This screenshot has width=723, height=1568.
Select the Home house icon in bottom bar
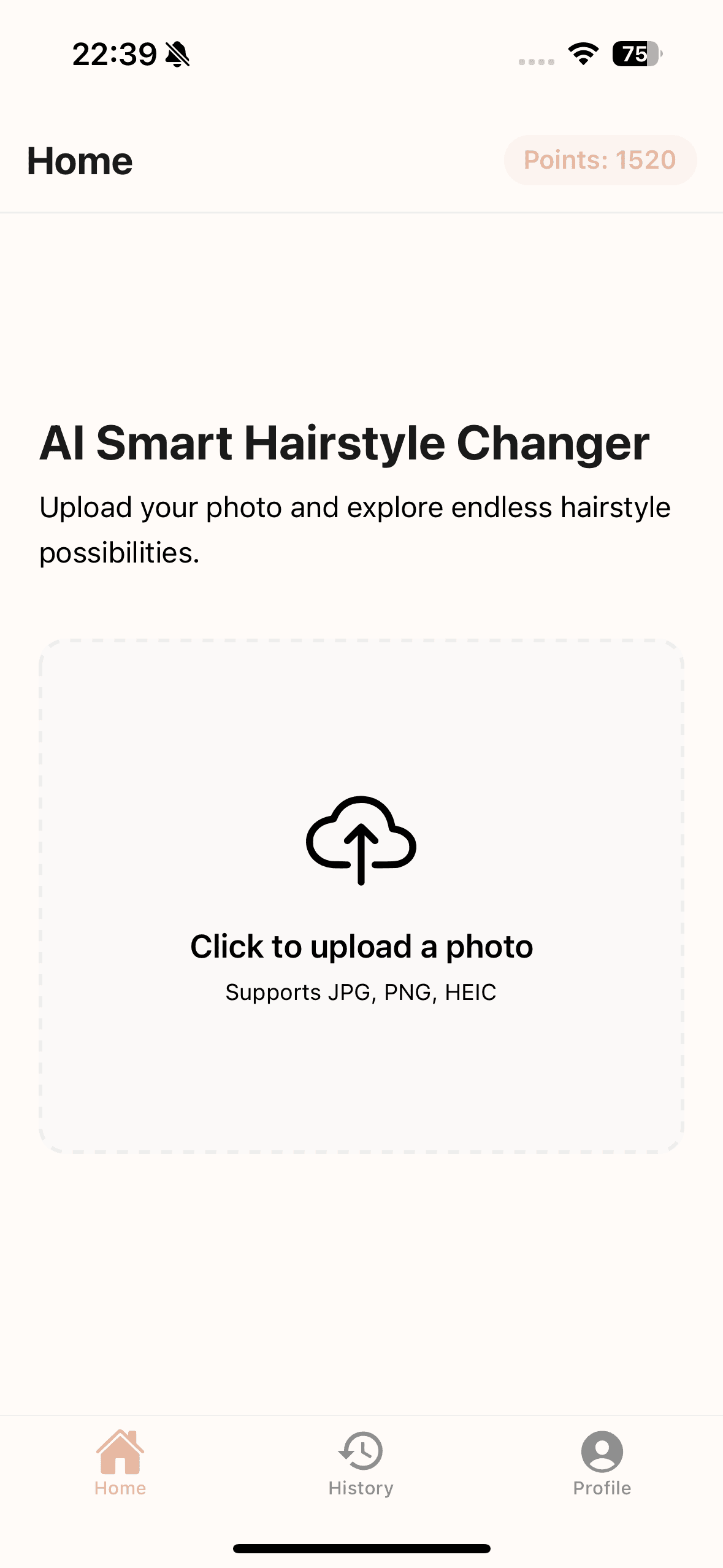click(x=120, y=1454)
